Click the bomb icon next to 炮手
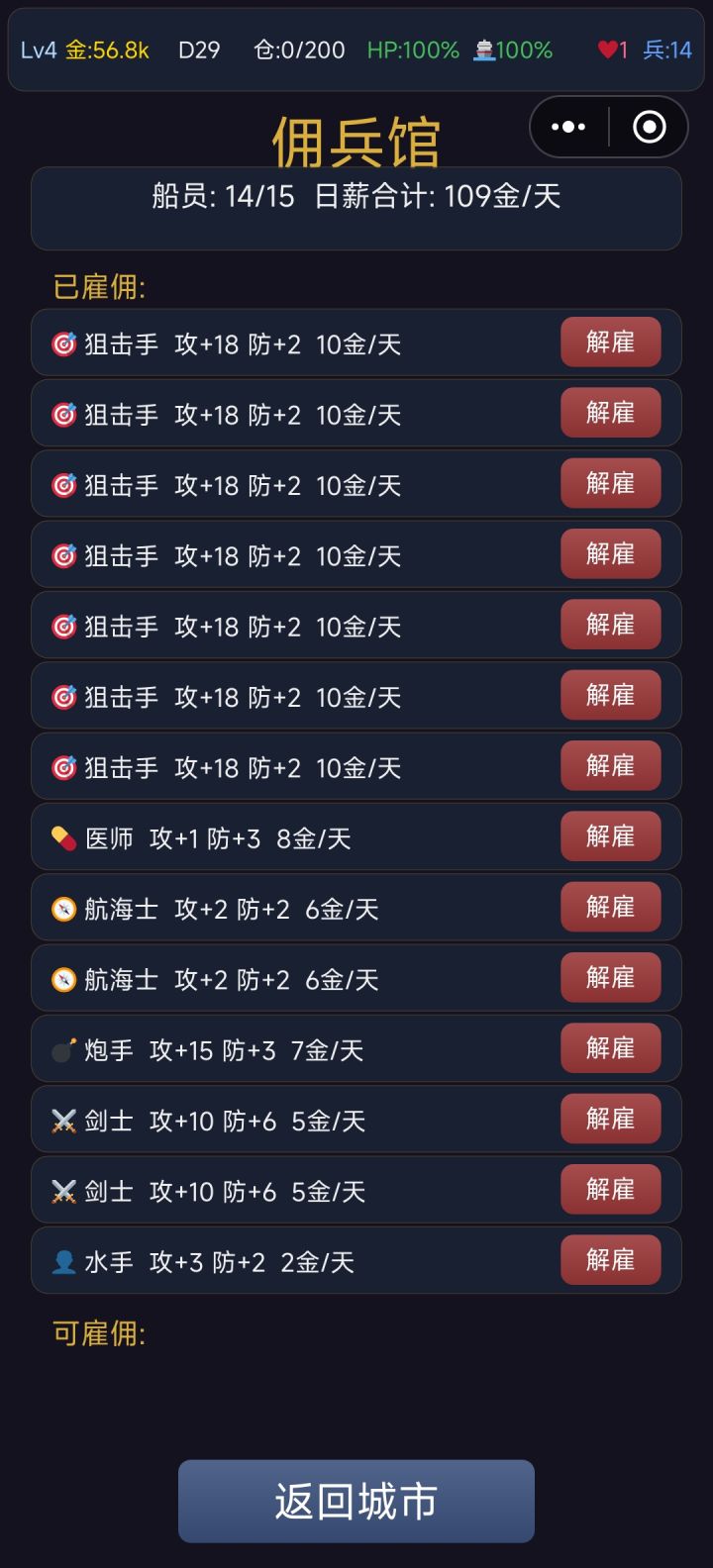 61,1048
